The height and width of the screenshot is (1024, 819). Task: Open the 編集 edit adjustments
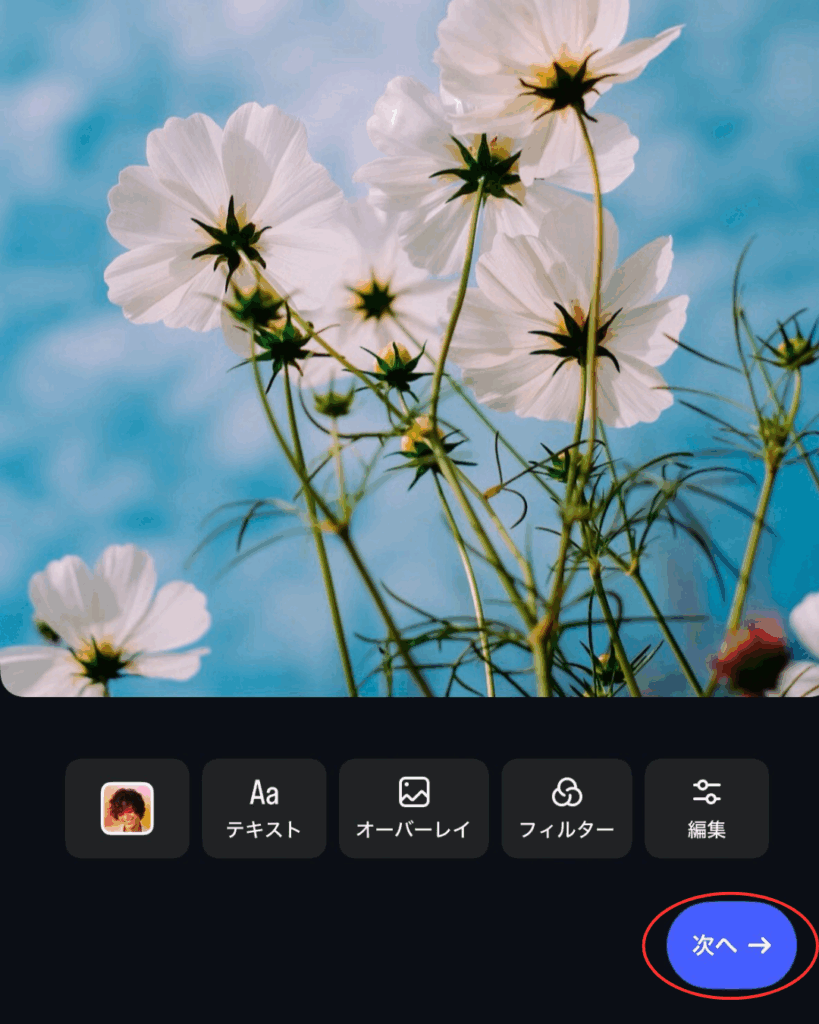(x=706, y=808)
